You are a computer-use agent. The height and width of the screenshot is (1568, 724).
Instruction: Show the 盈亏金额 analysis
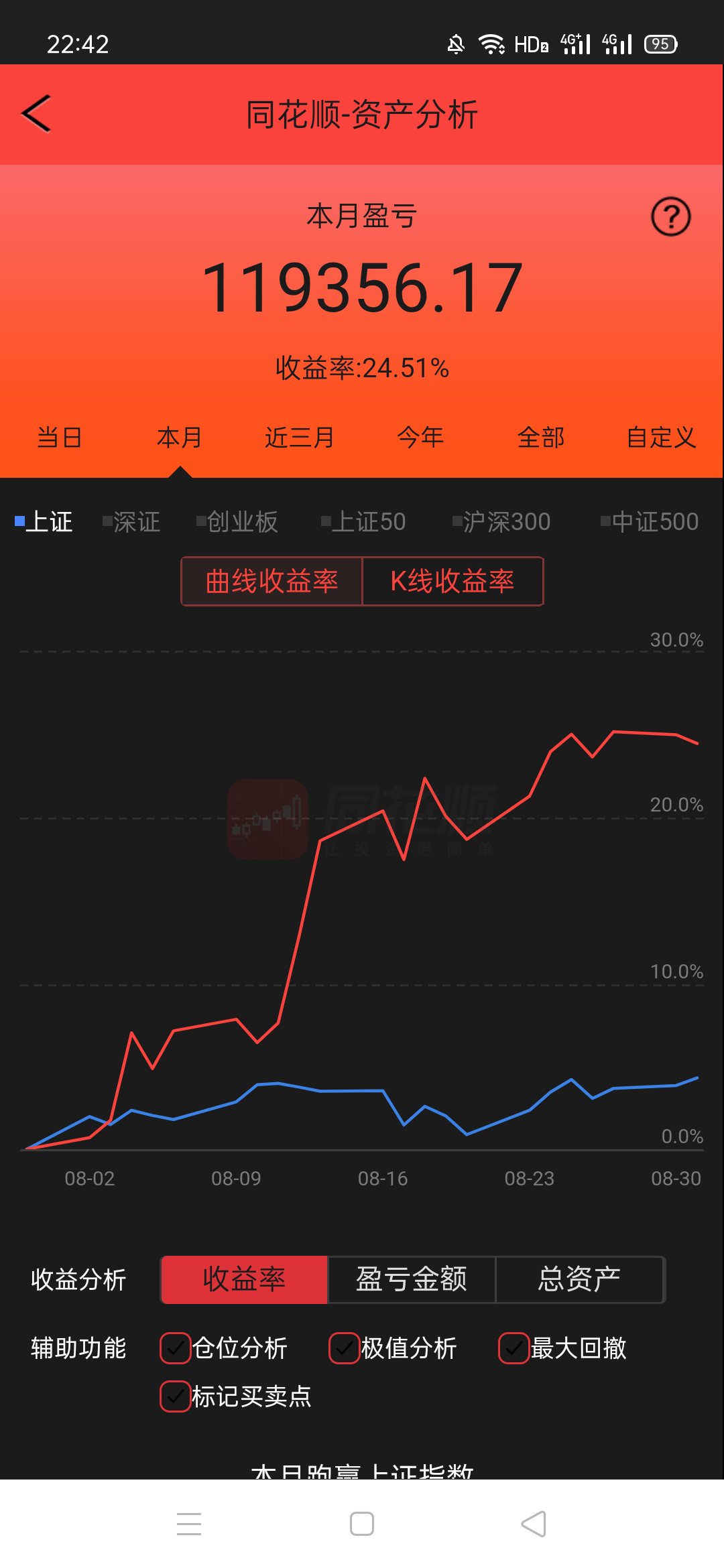[411, 1279]
